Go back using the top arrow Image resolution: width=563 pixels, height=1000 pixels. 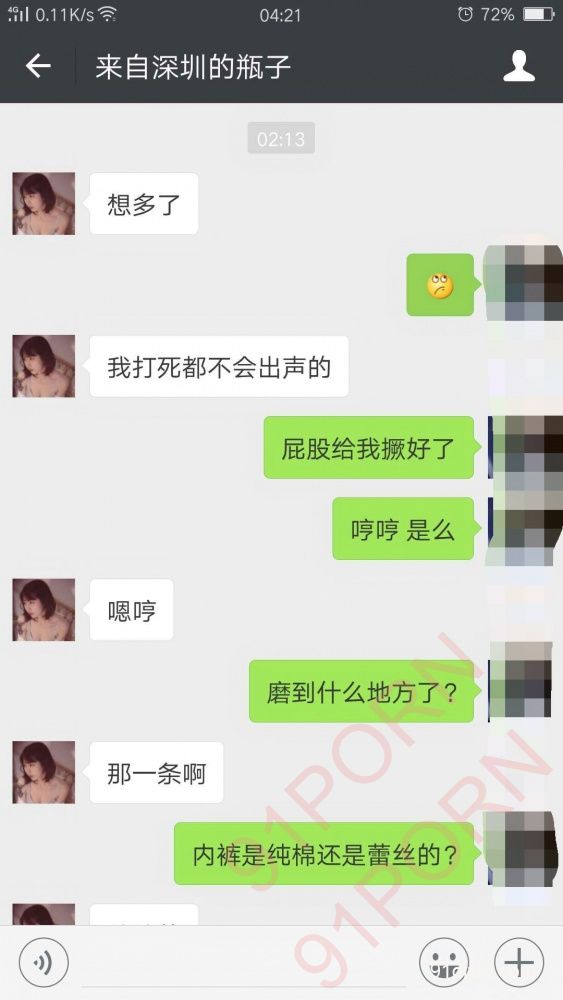pos(38,66)
